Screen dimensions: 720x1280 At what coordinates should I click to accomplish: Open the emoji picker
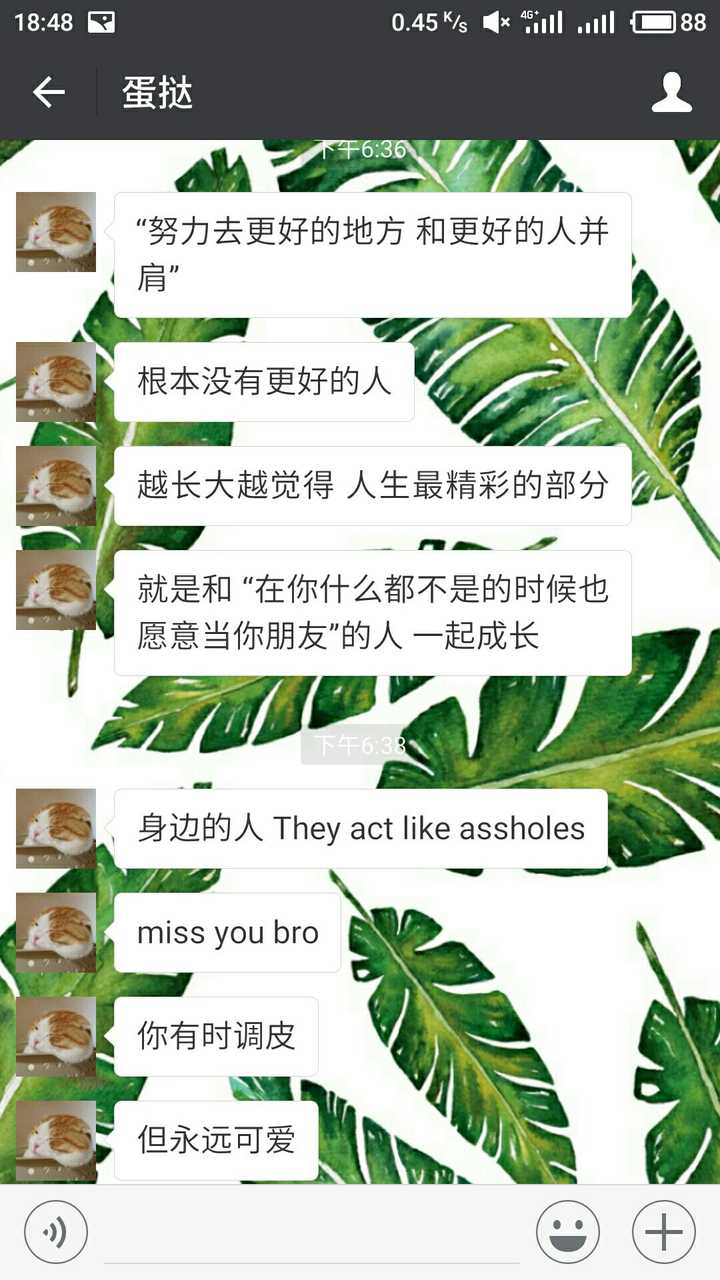coord(568,1232)
